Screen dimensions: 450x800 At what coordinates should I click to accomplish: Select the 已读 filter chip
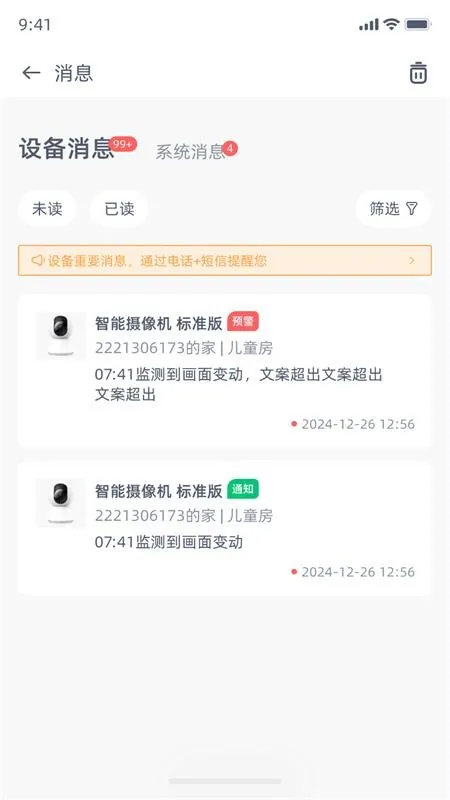click(119, 208)
